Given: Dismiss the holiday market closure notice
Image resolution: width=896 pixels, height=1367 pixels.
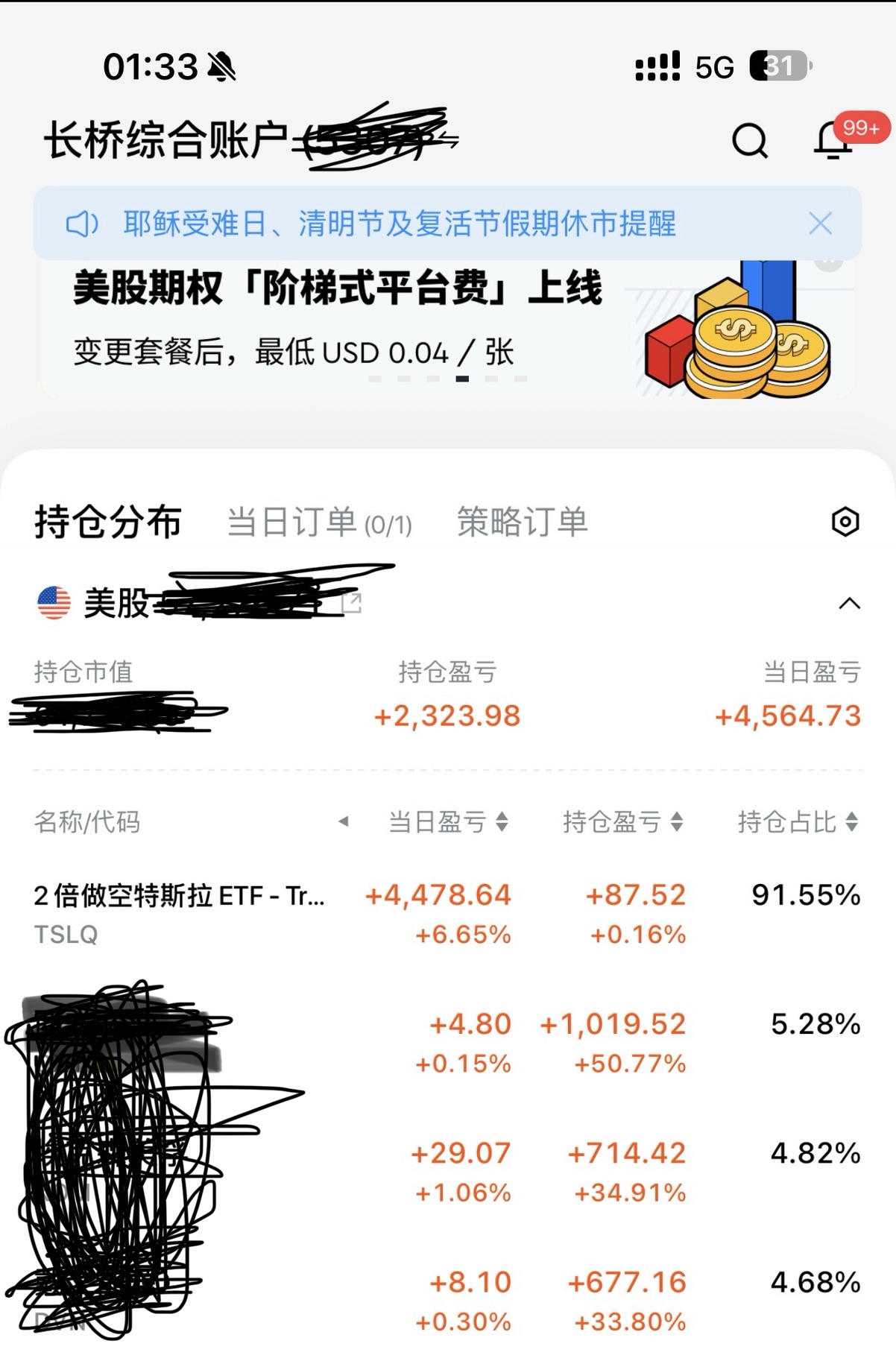Looking at the screenshot, I should click(820, 223).
